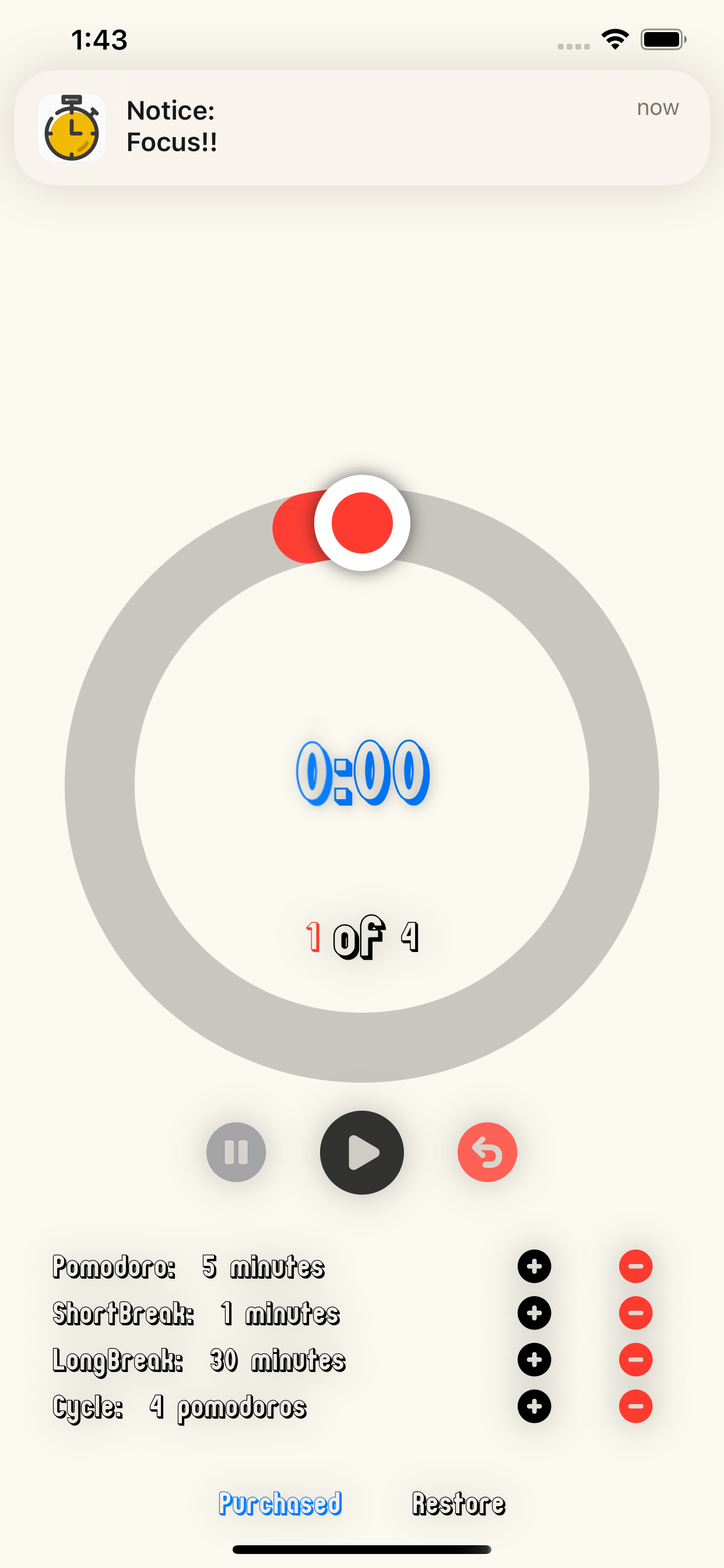Decrease ShortBreak minutes
724x1568 pixels.
click(x=635, y=1313)
